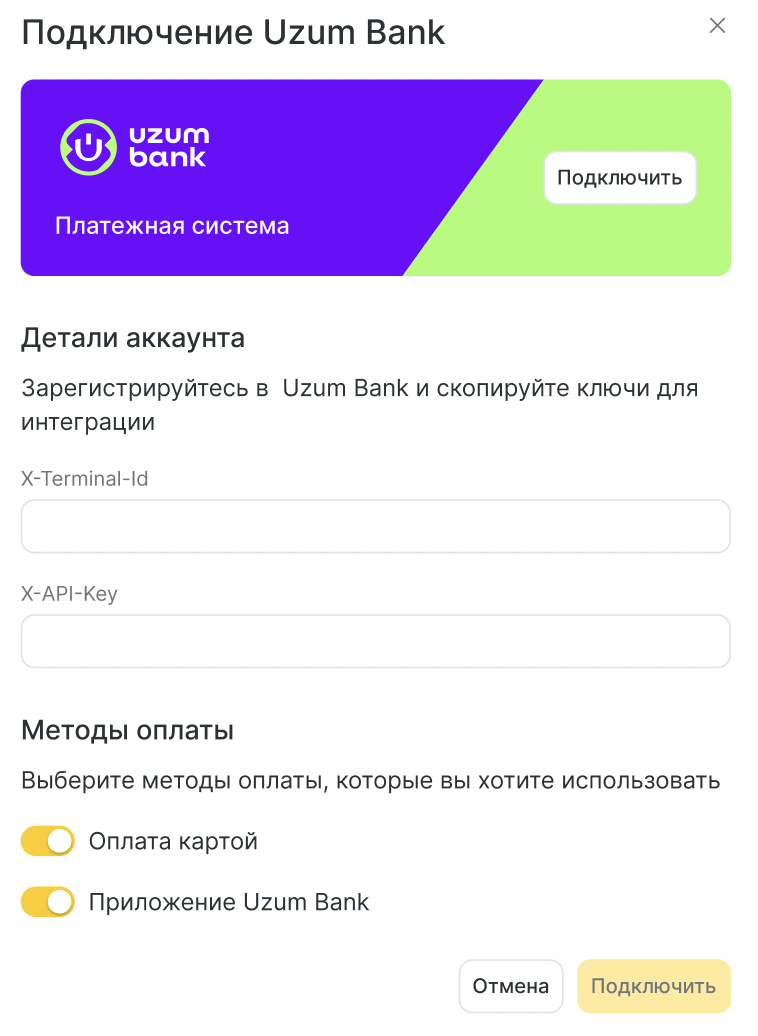Tap Подключить on the Uzum Bank banner
The width and height of the screenshot is (758, 1036).
coord(619,178)
